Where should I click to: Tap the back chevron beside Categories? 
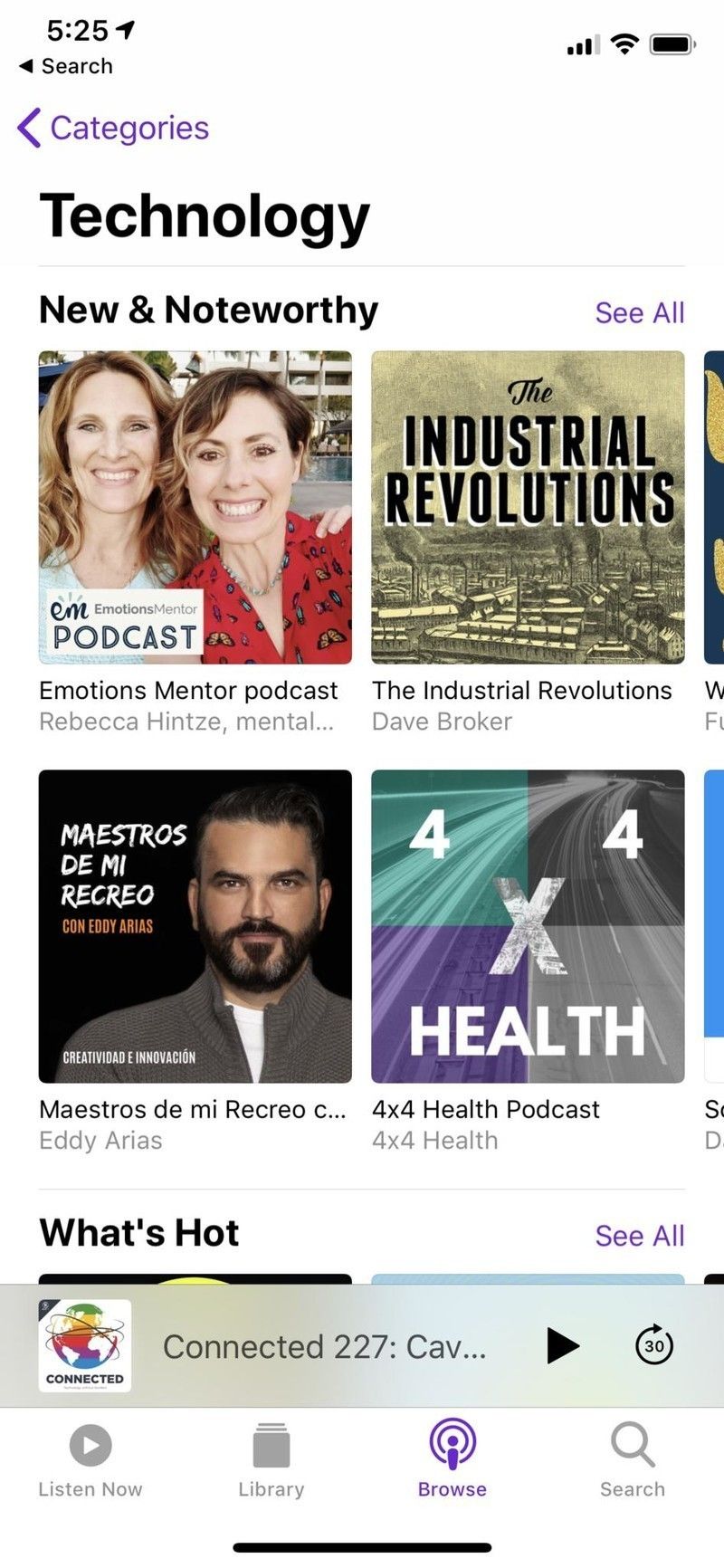click(x=30, y=128)
